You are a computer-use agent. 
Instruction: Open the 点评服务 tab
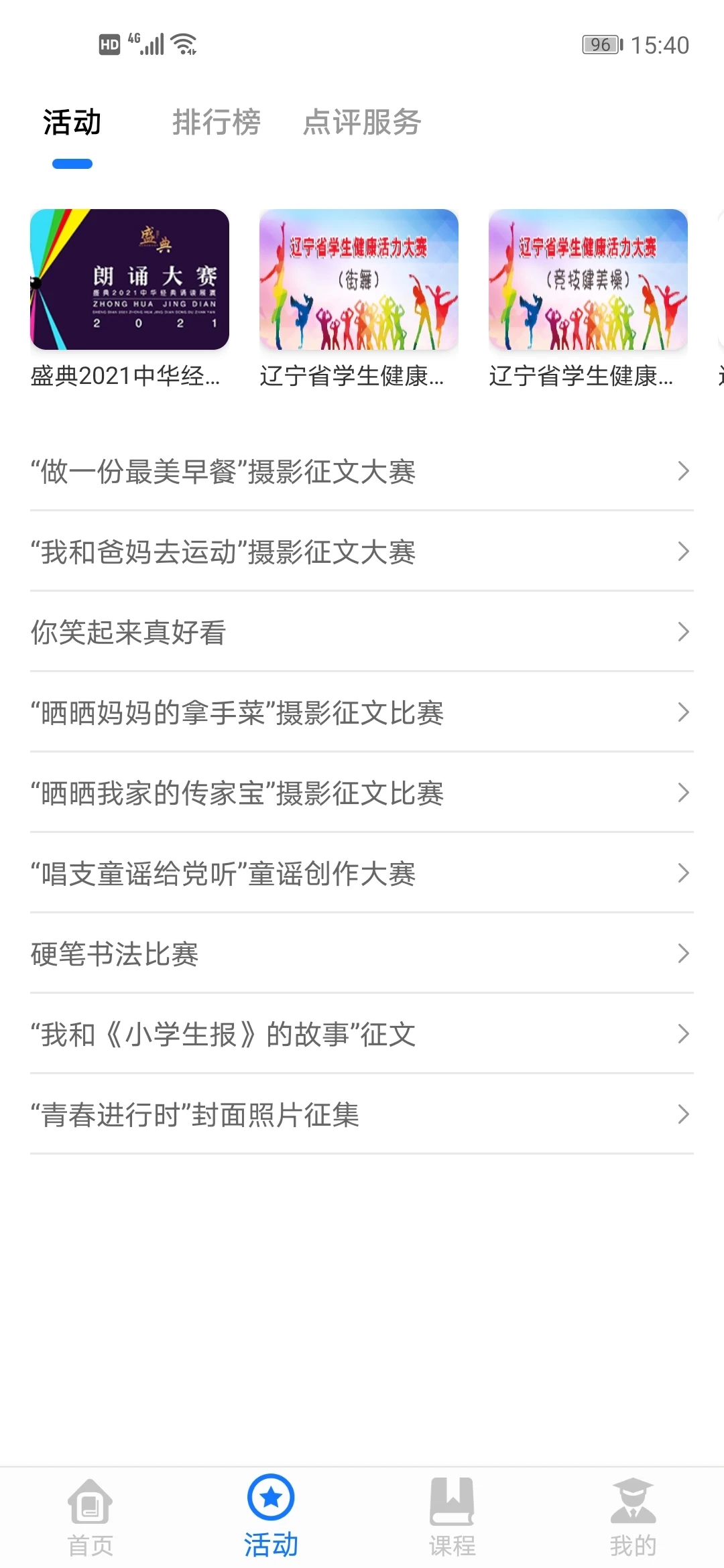361,122
